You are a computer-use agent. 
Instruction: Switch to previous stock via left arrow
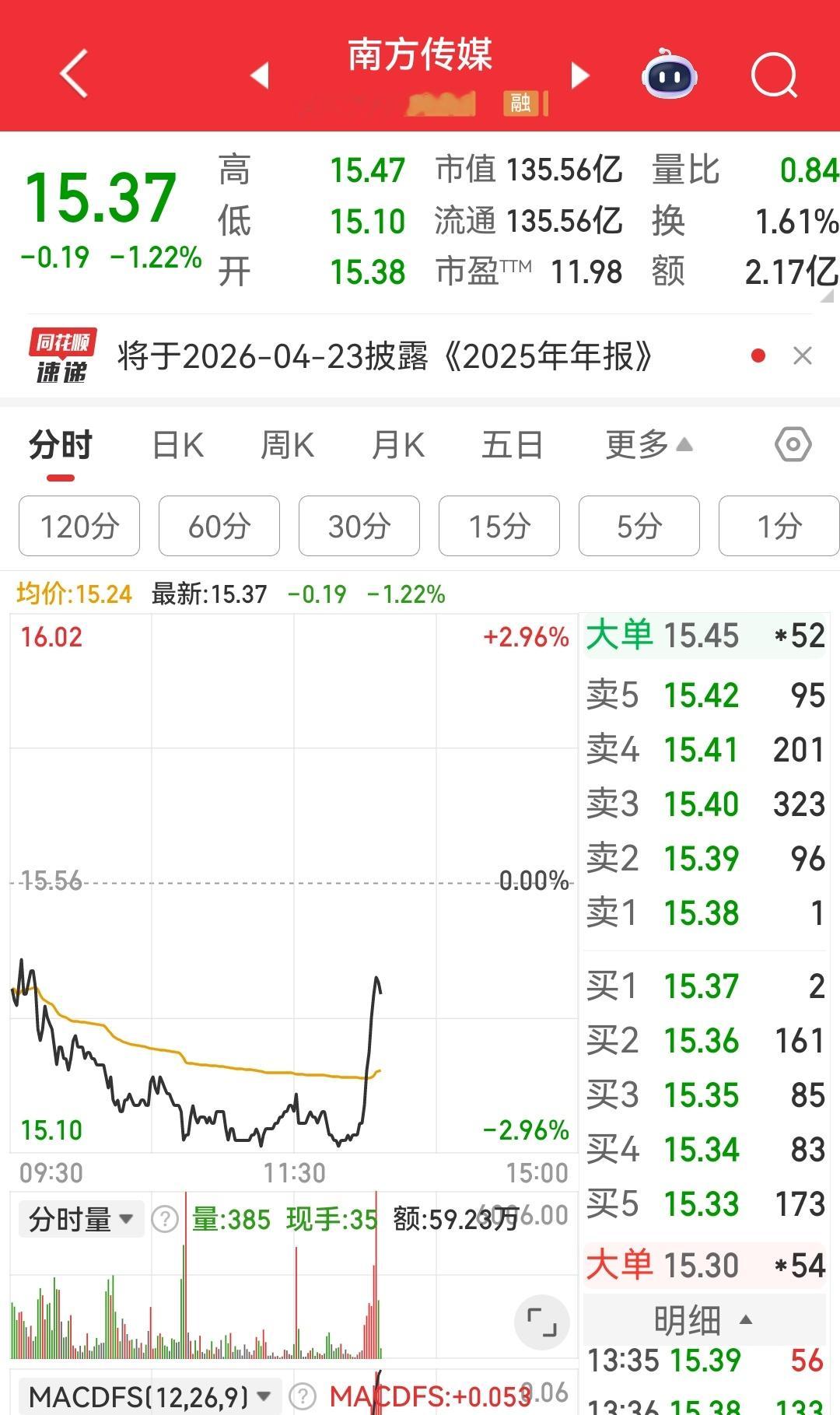tap(259, 75)
